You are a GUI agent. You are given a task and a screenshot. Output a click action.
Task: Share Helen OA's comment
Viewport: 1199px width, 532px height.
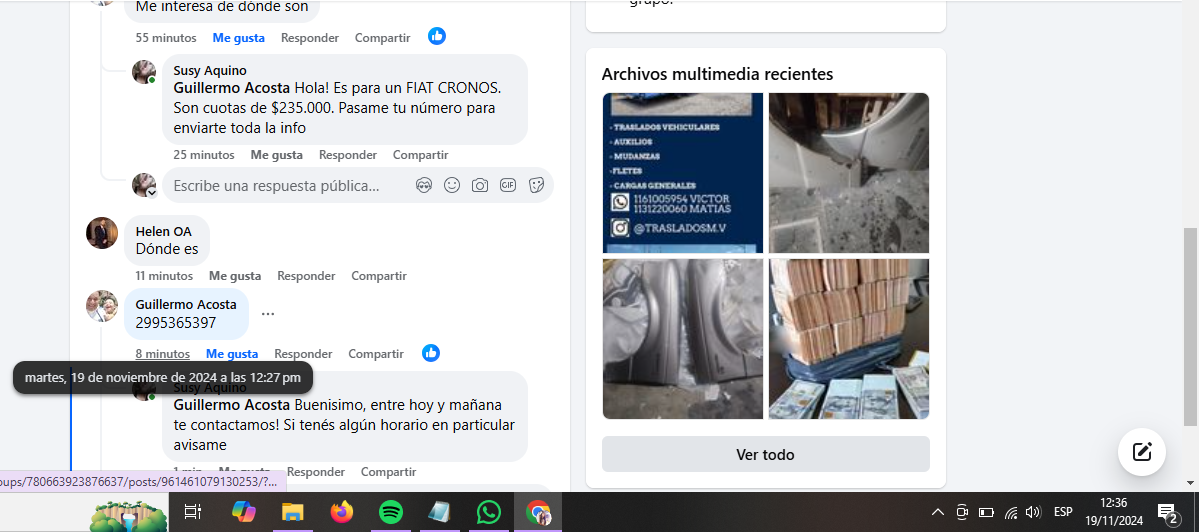tap(379, 276)
